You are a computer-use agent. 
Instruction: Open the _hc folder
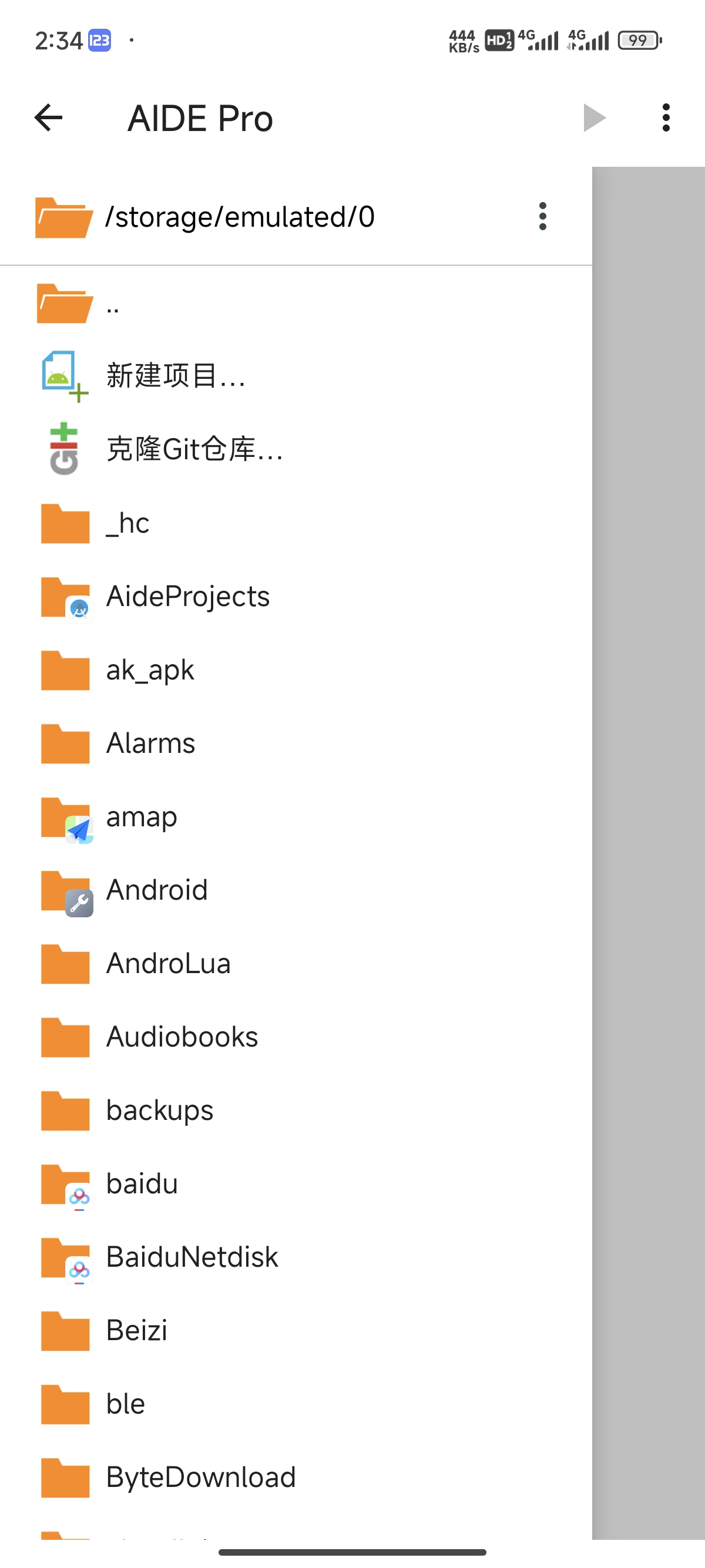[x=128, y=523]
